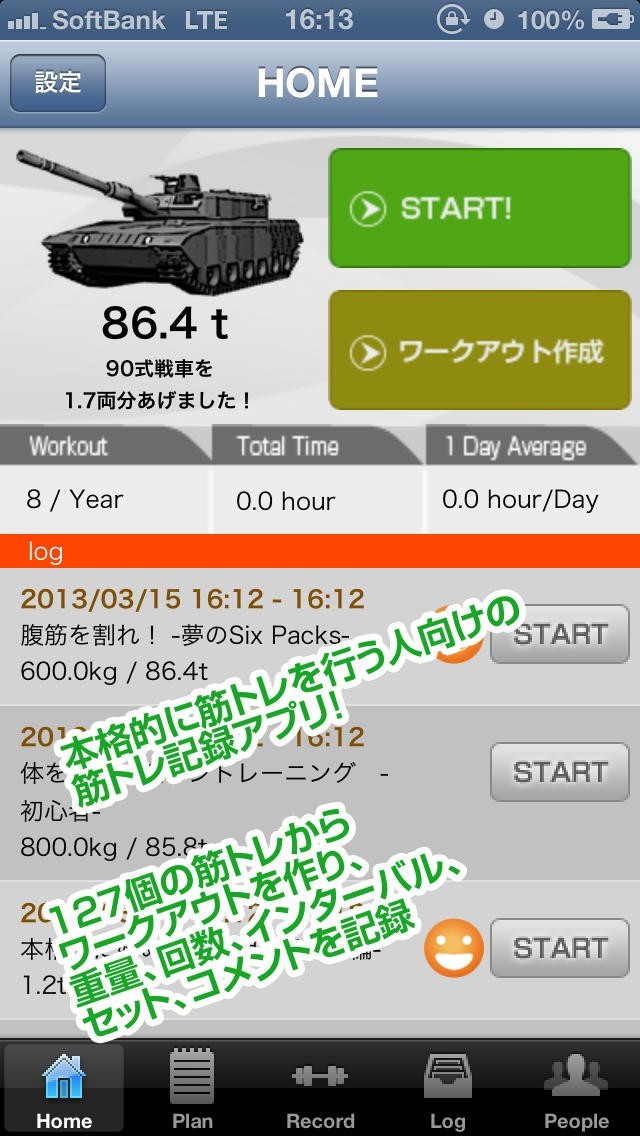Start the 800.0kg 初心者 training workout
The image size is (640, 1136).
pos(559,772)
